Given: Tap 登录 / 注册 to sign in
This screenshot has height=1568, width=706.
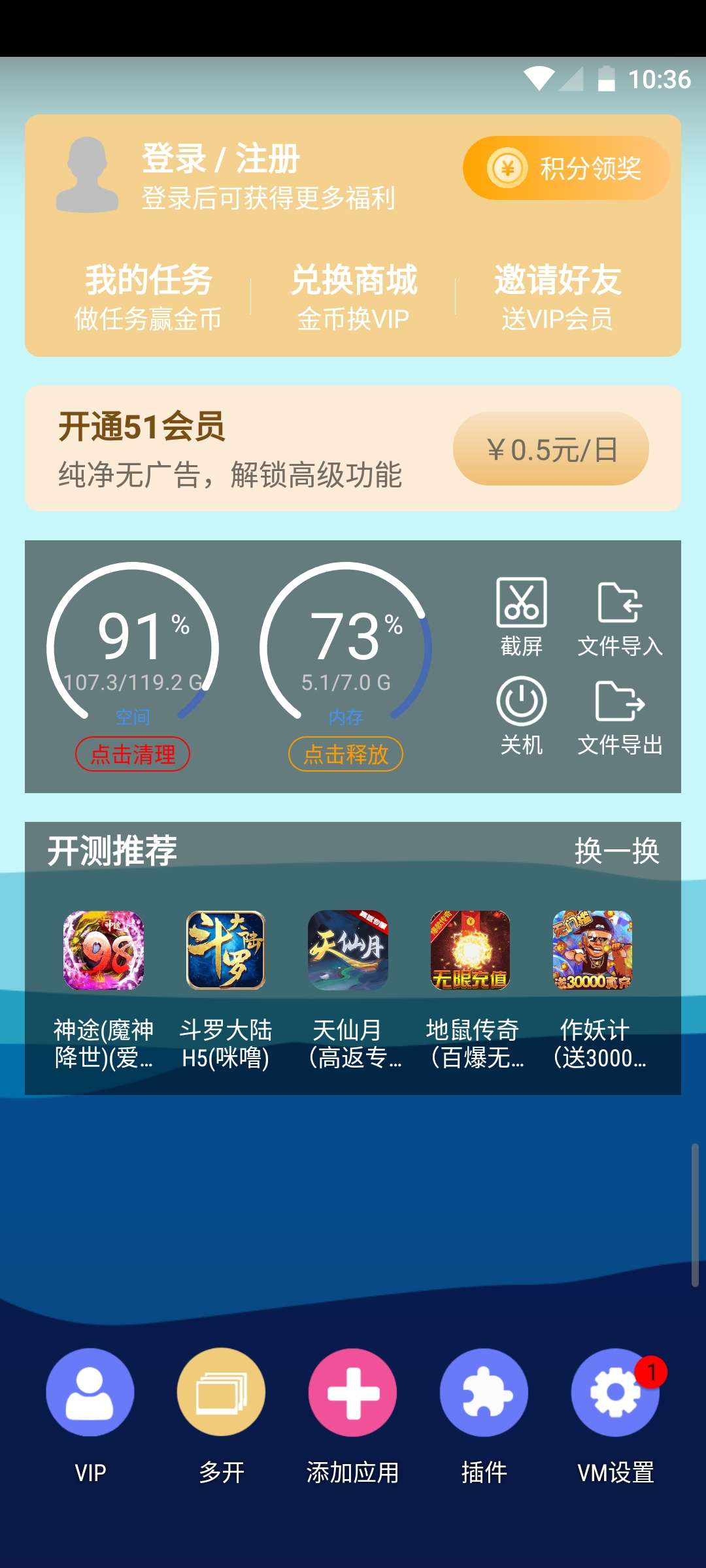Looking at the screenshot, I should point(221,159).
